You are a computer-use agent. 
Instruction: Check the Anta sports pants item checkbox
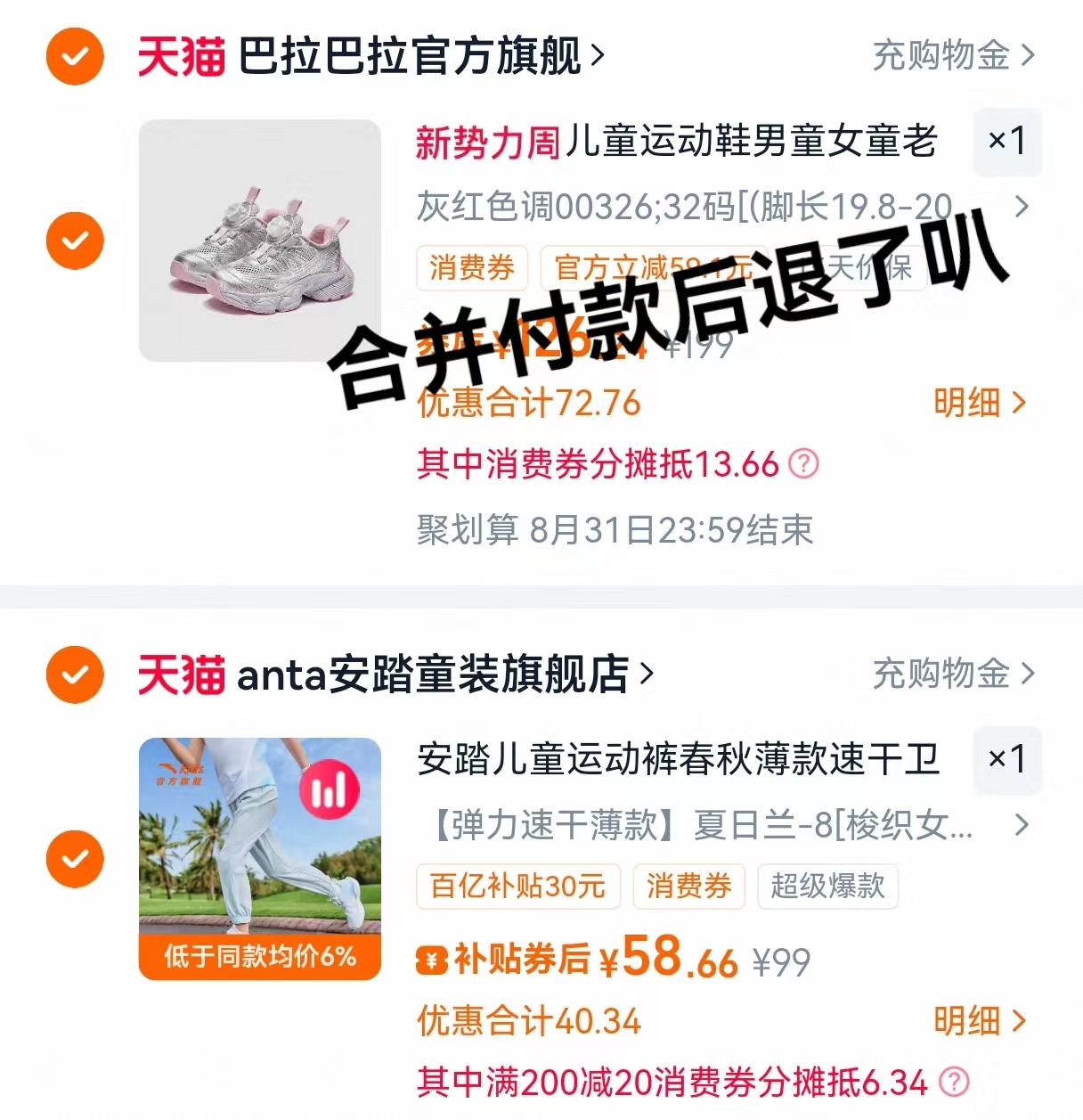74,858
